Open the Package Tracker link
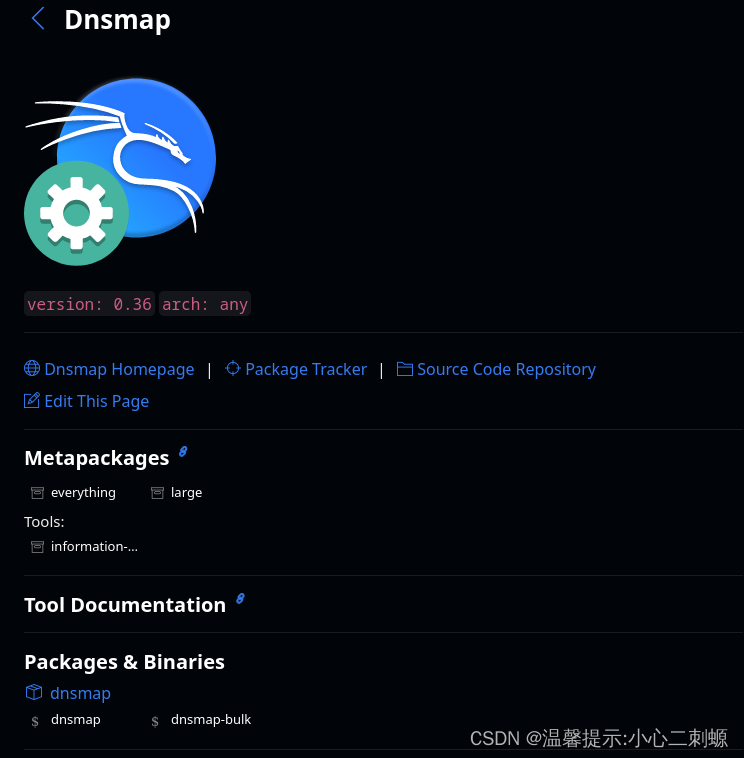 306,369
